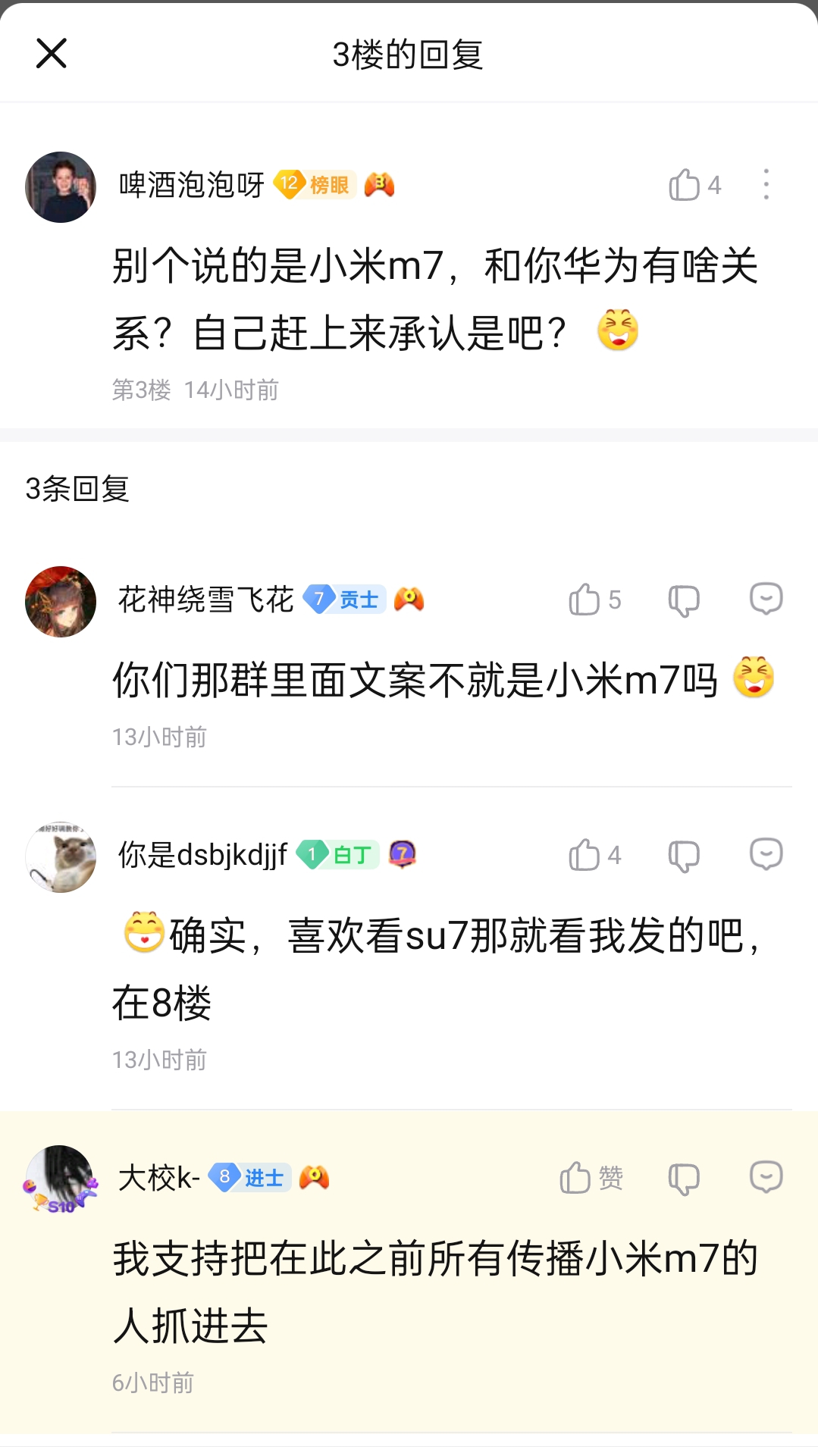This screenshot has height=1456, width=818.
Task: Open 啤酒泡泡呀's profile avatar
Action: 61,187
